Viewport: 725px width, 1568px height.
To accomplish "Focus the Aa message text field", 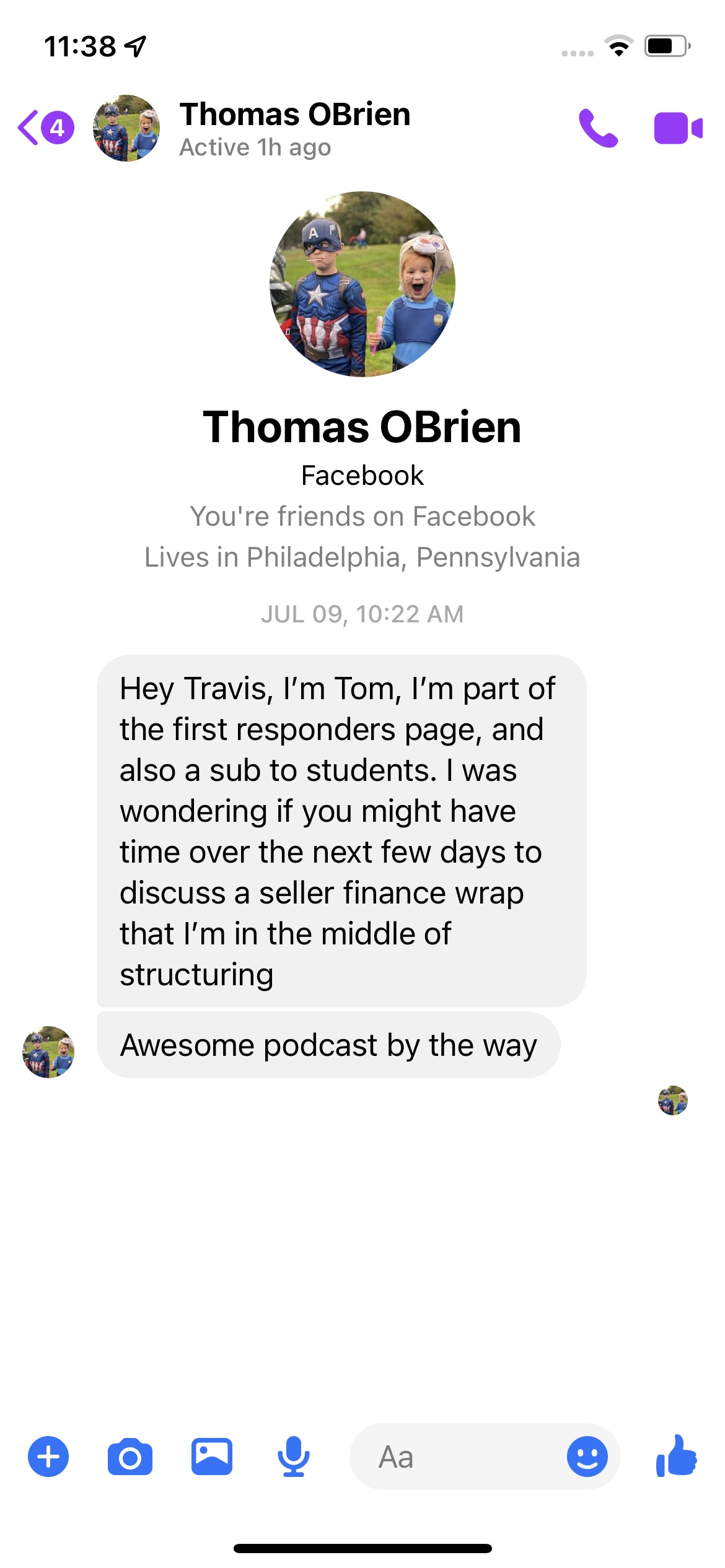I will click(x=459, y=1457).
